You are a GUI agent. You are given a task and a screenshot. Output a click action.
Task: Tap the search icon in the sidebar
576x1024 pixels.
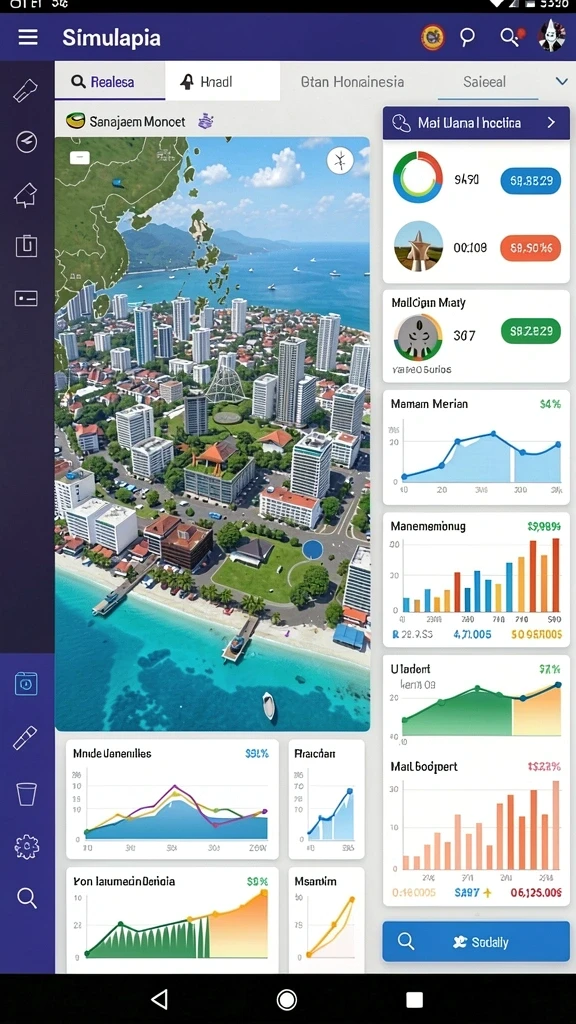tap(27, 898)
